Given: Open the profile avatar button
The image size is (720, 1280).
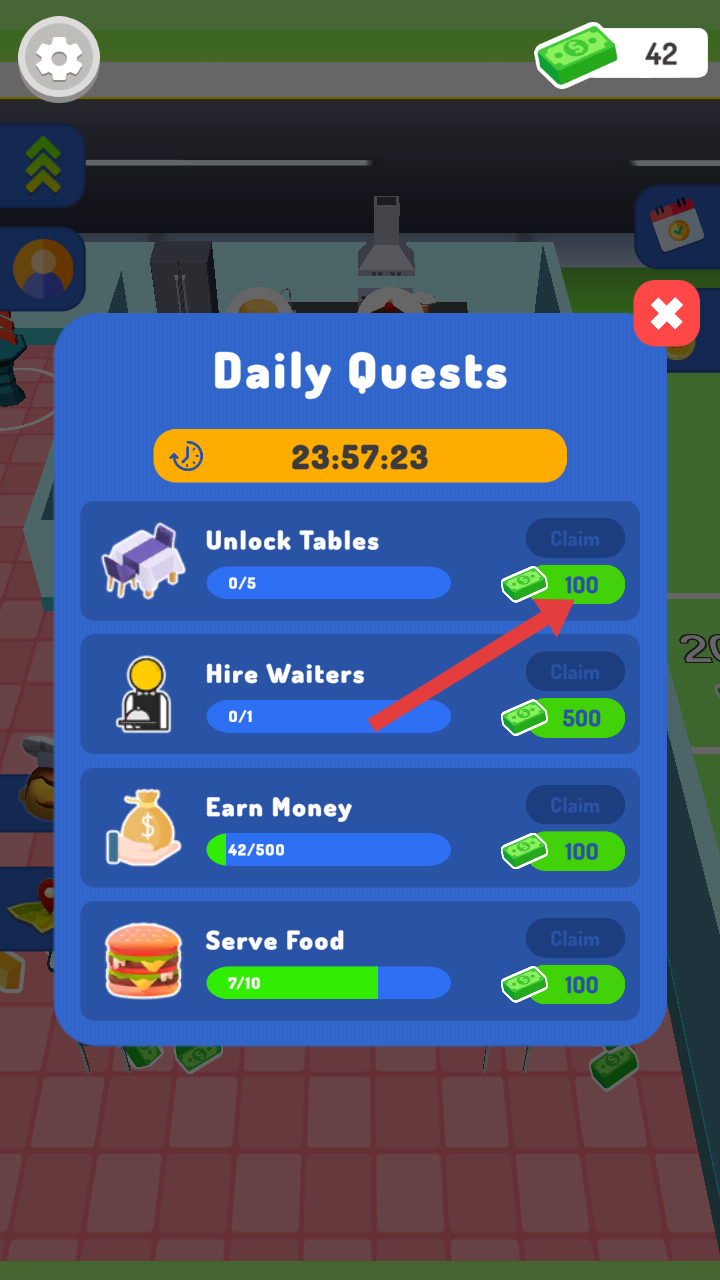Looking at the screenshot, I should click(42, 269).
